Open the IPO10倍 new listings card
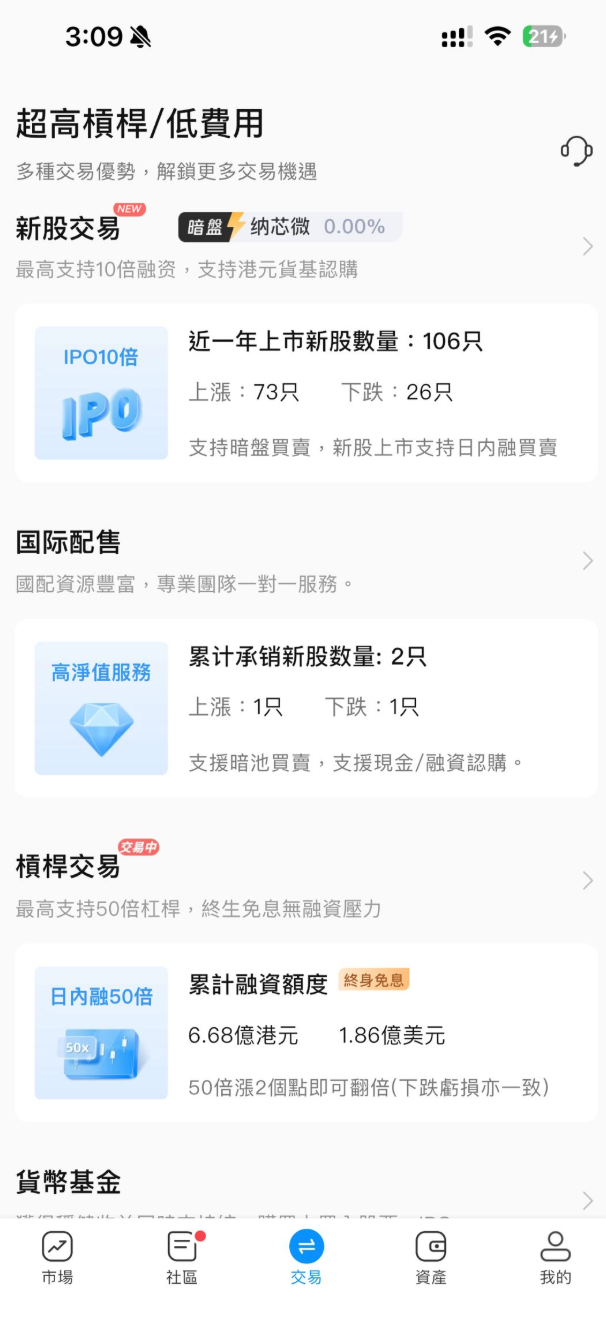This screenshot has width=606, height=1333. (x=305, y=393)
